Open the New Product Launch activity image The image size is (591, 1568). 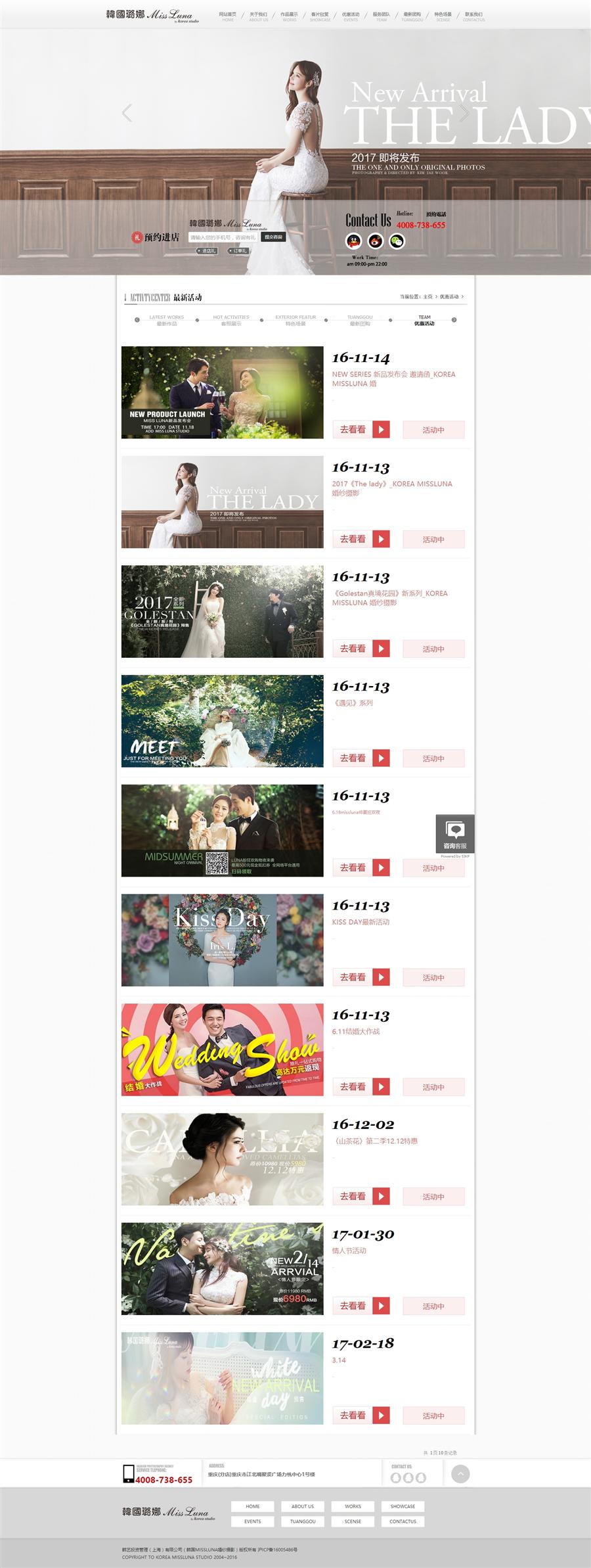coord(222,392)
